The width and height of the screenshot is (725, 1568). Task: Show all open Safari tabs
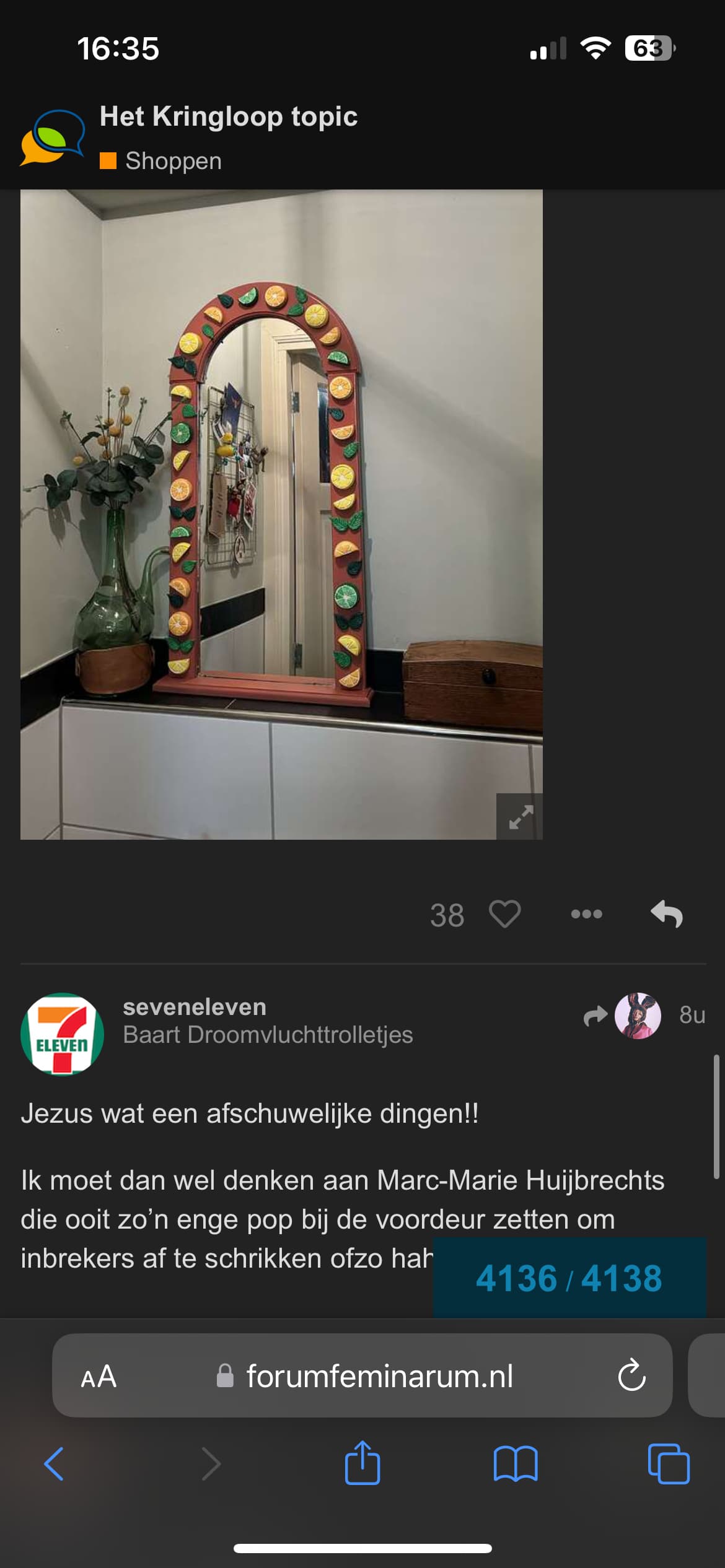tap(669, 1464)
